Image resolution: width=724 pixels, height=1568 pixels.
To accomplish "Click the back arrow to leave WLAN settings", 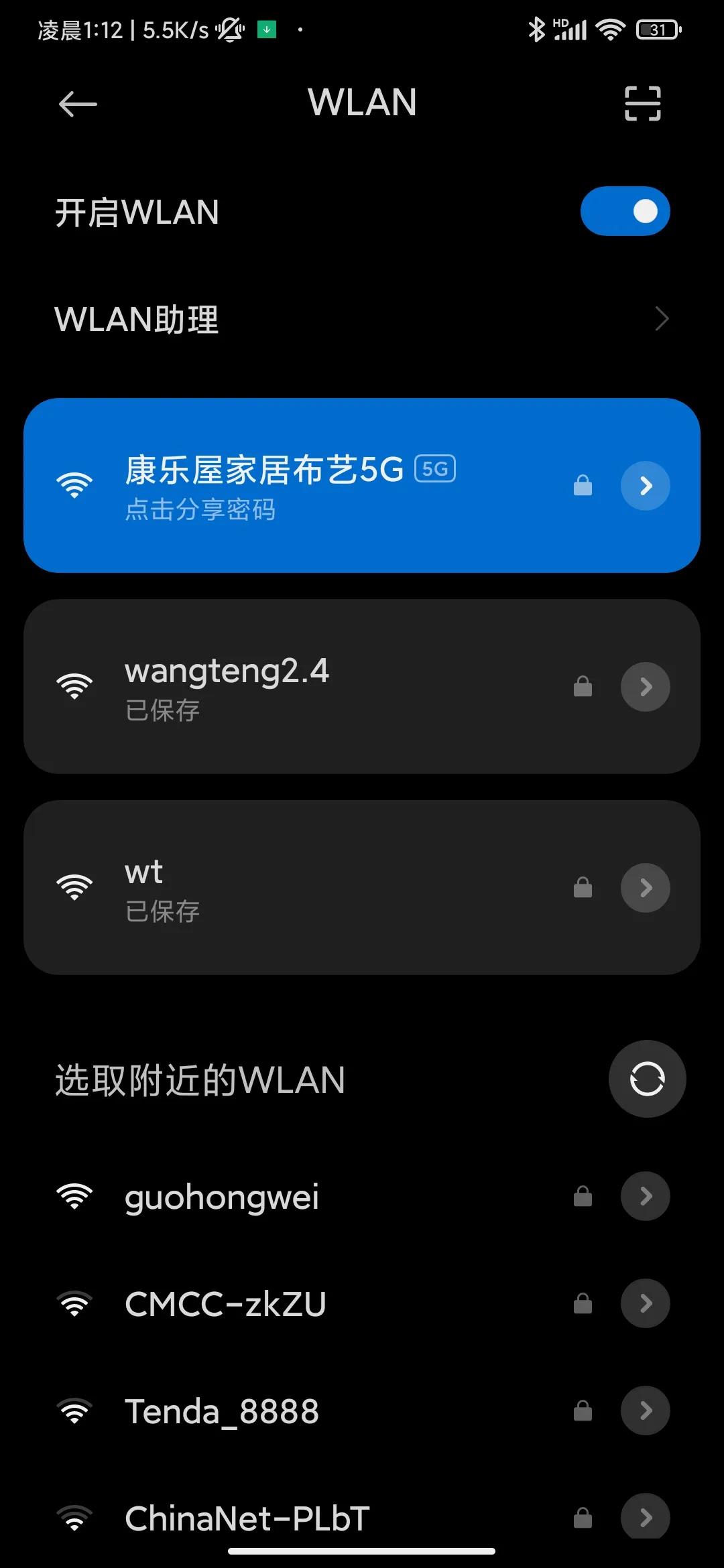I will [x=76, y=103].
